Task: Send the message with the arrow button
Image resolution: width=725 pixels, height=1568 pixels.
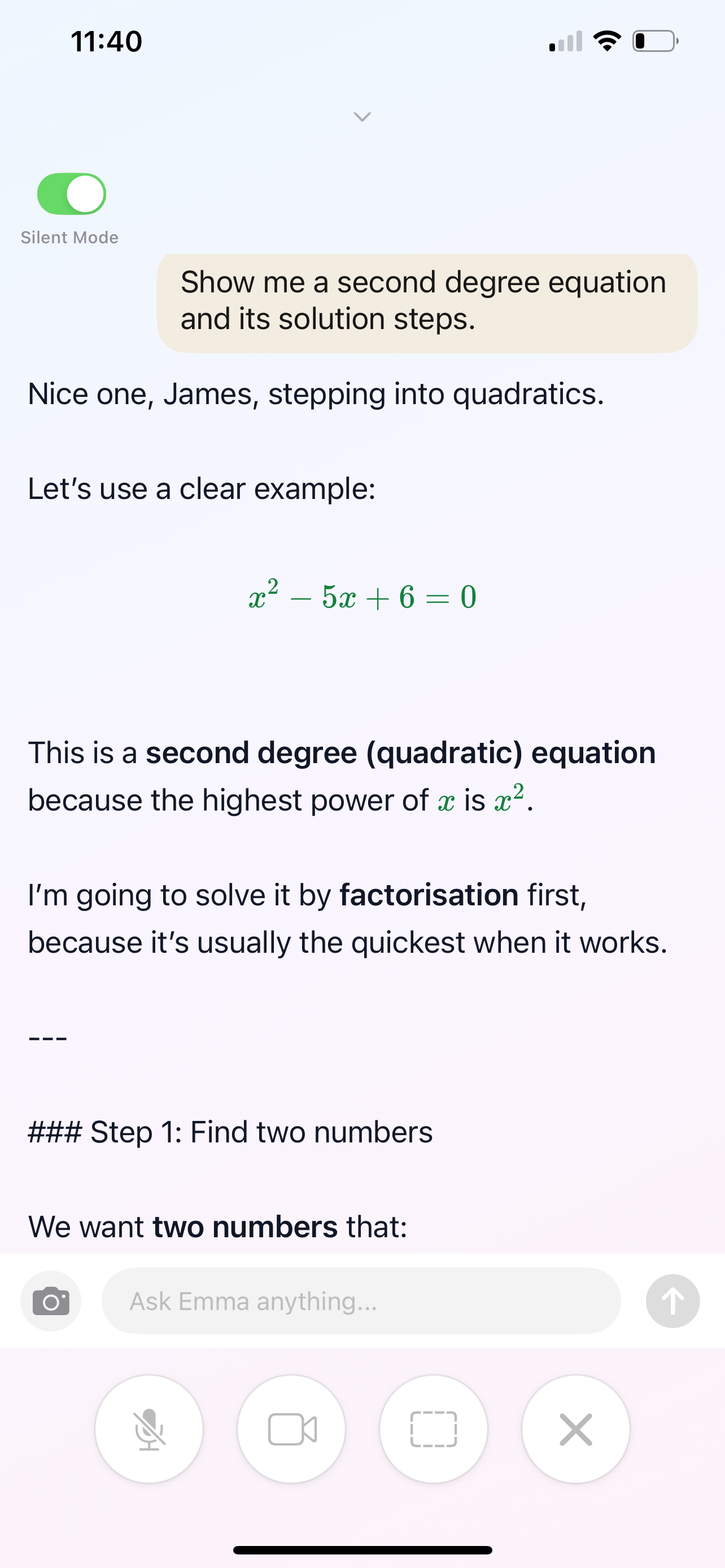Action: [672, 1302]
